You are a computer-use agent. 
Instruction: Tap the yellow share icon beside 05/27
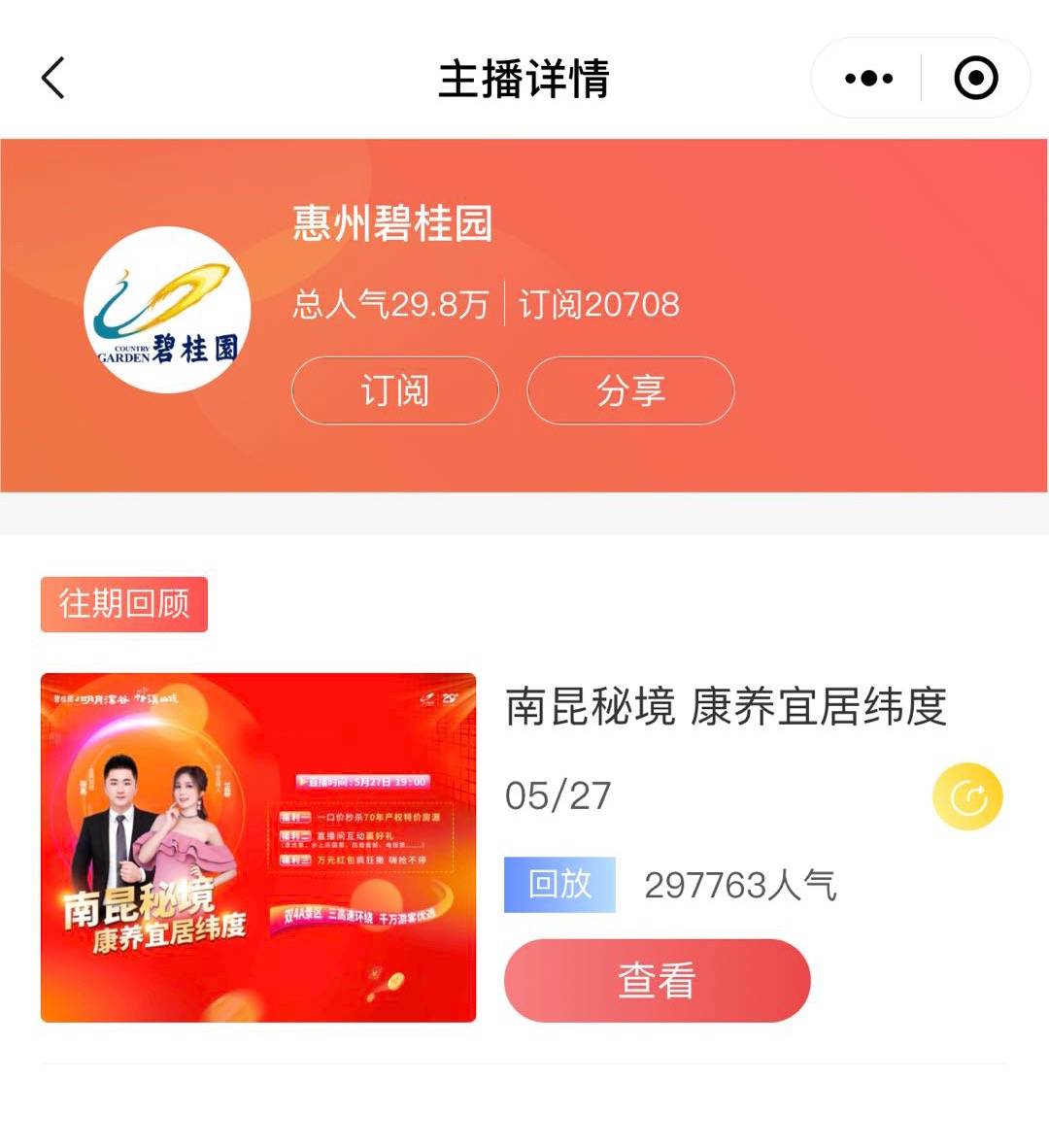click(x=966, y=797)
